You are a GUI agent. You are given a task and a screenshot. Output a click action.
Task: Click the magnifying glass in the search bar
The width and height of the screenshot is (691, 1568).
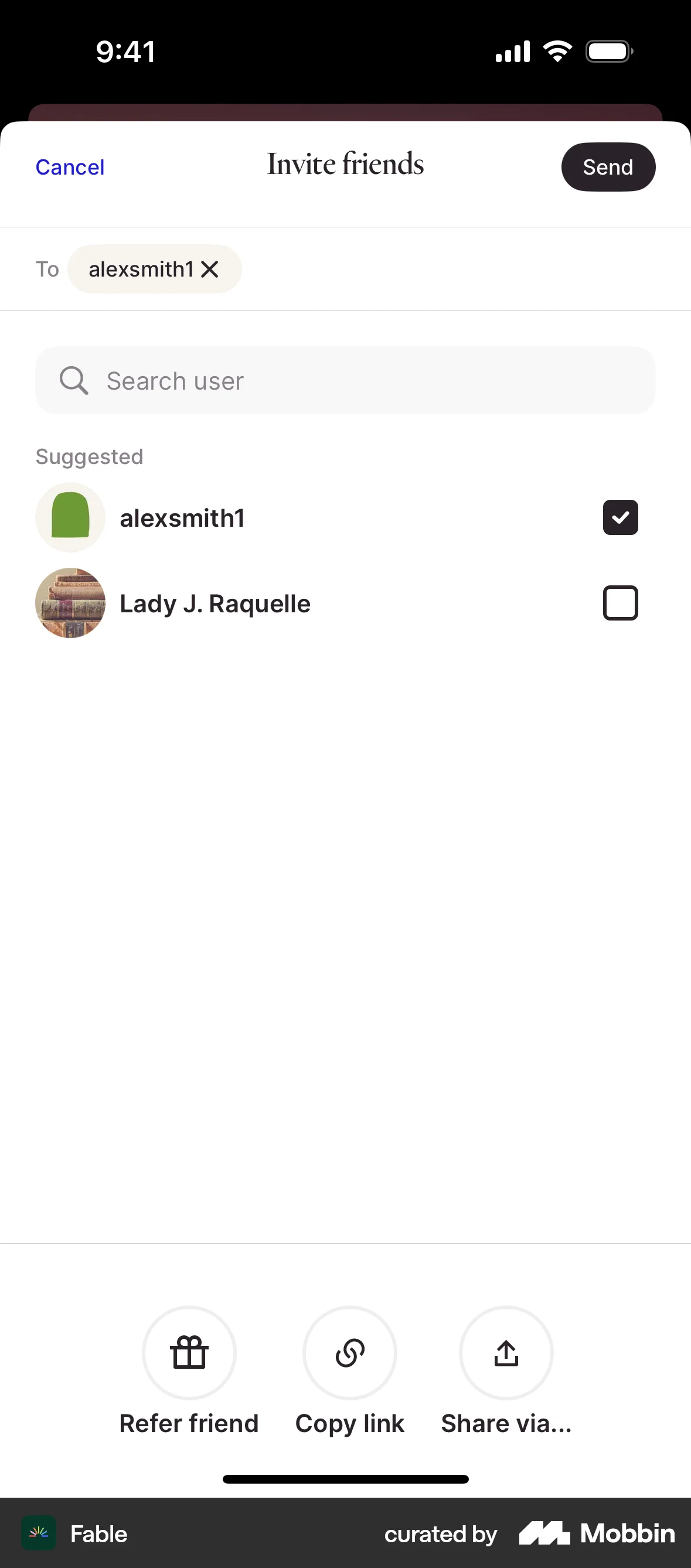point(74,380)
